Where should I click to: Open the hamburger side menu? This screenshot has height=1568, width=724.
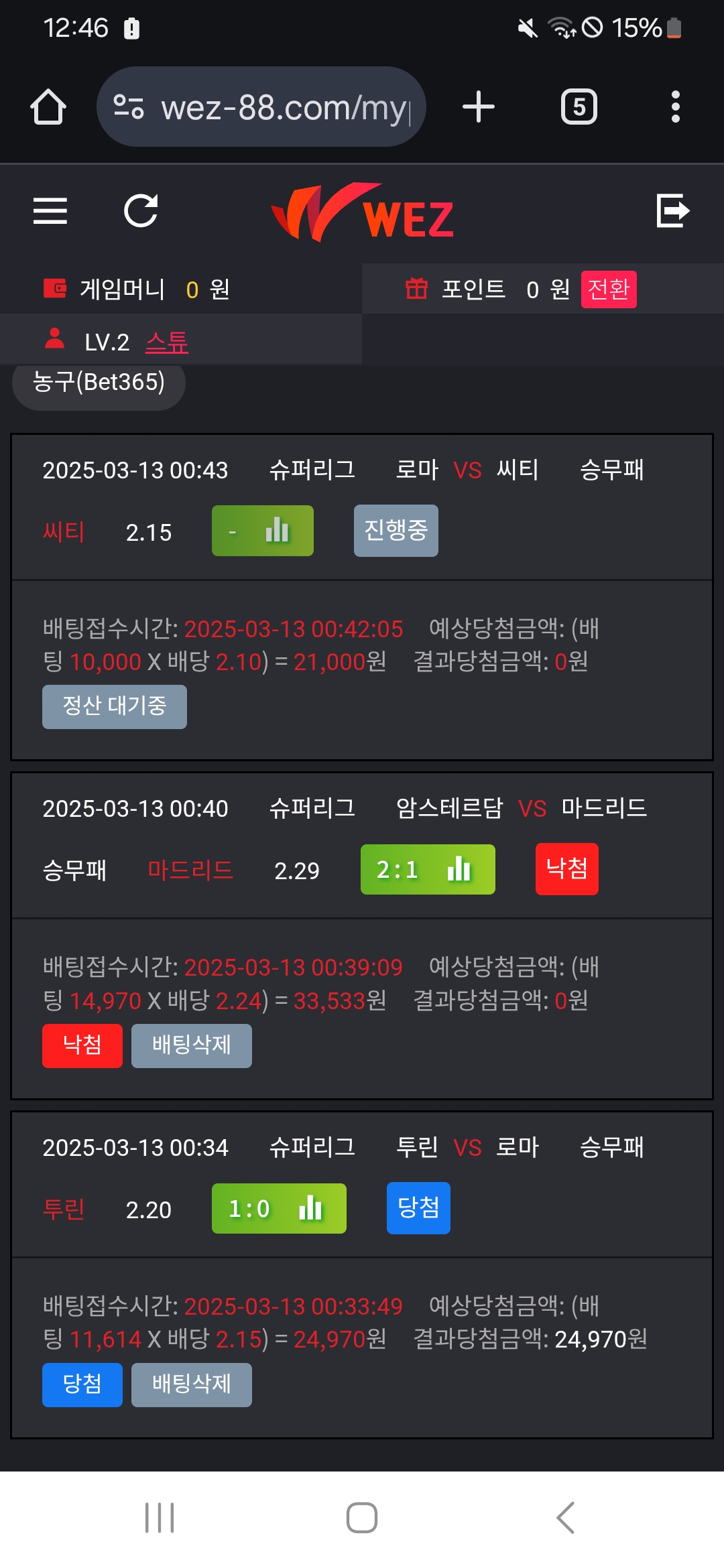(50, 211)
